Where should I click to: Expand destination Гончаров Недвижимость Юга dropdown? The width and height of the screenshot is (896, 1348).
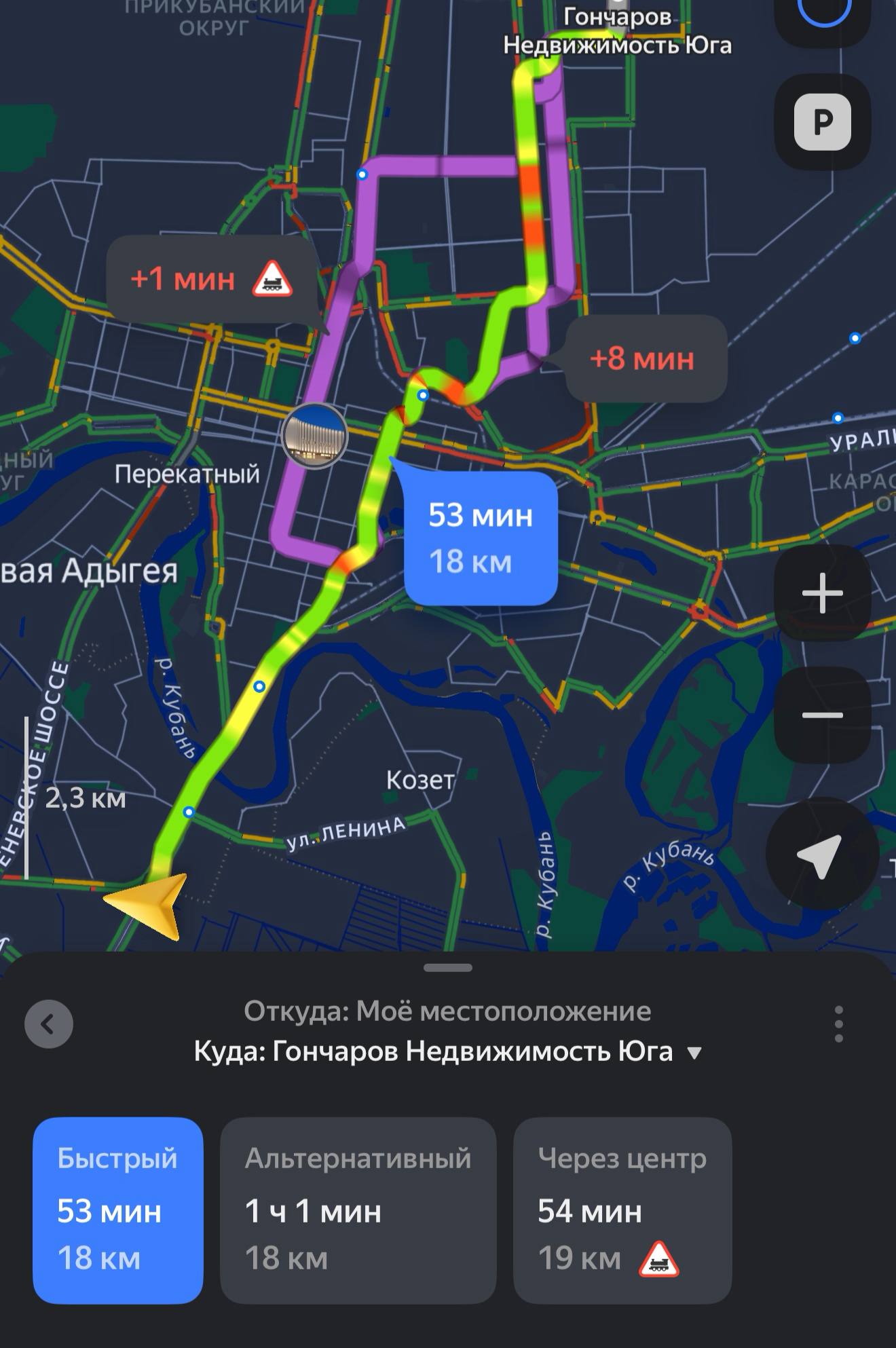694,1053
